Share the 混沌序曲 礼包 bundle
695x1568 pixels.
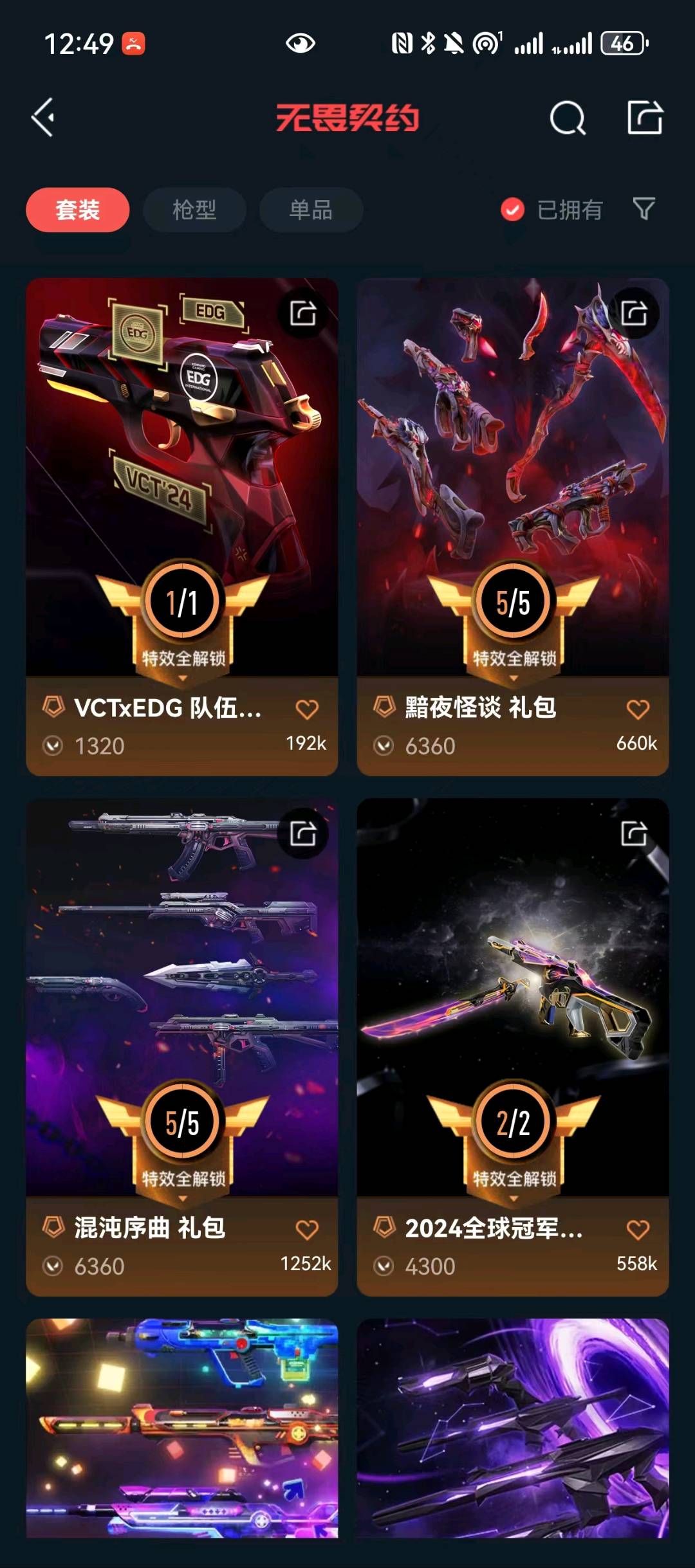(x=303, y=834)
